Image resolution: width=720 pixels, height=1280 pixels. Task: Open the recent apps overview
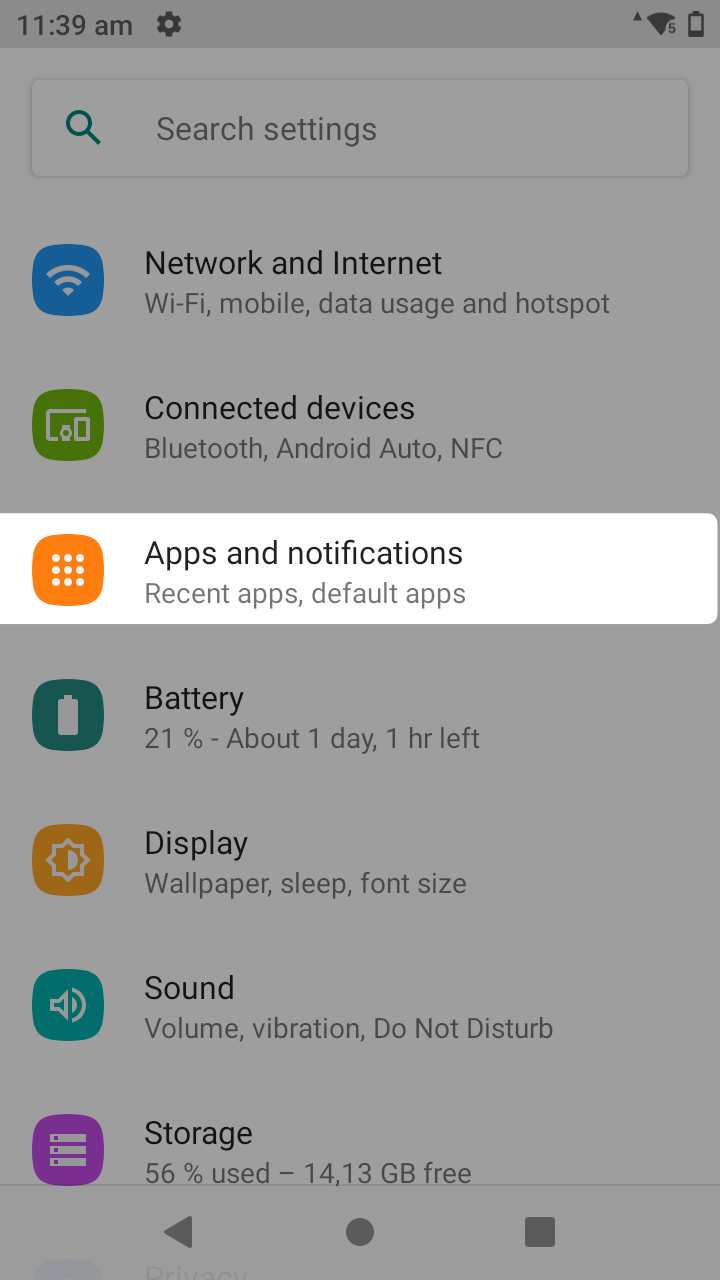540,1232
